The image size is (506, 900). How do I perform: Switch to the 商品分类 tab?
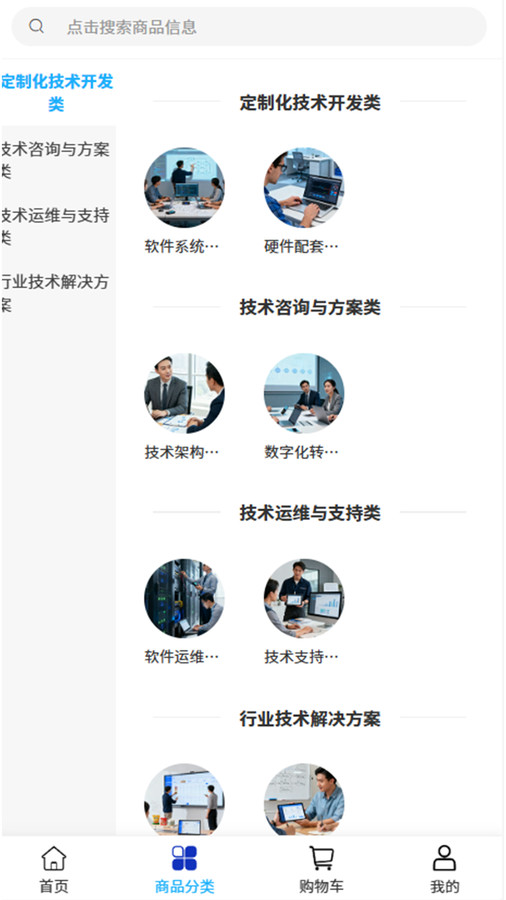[184, 868]
